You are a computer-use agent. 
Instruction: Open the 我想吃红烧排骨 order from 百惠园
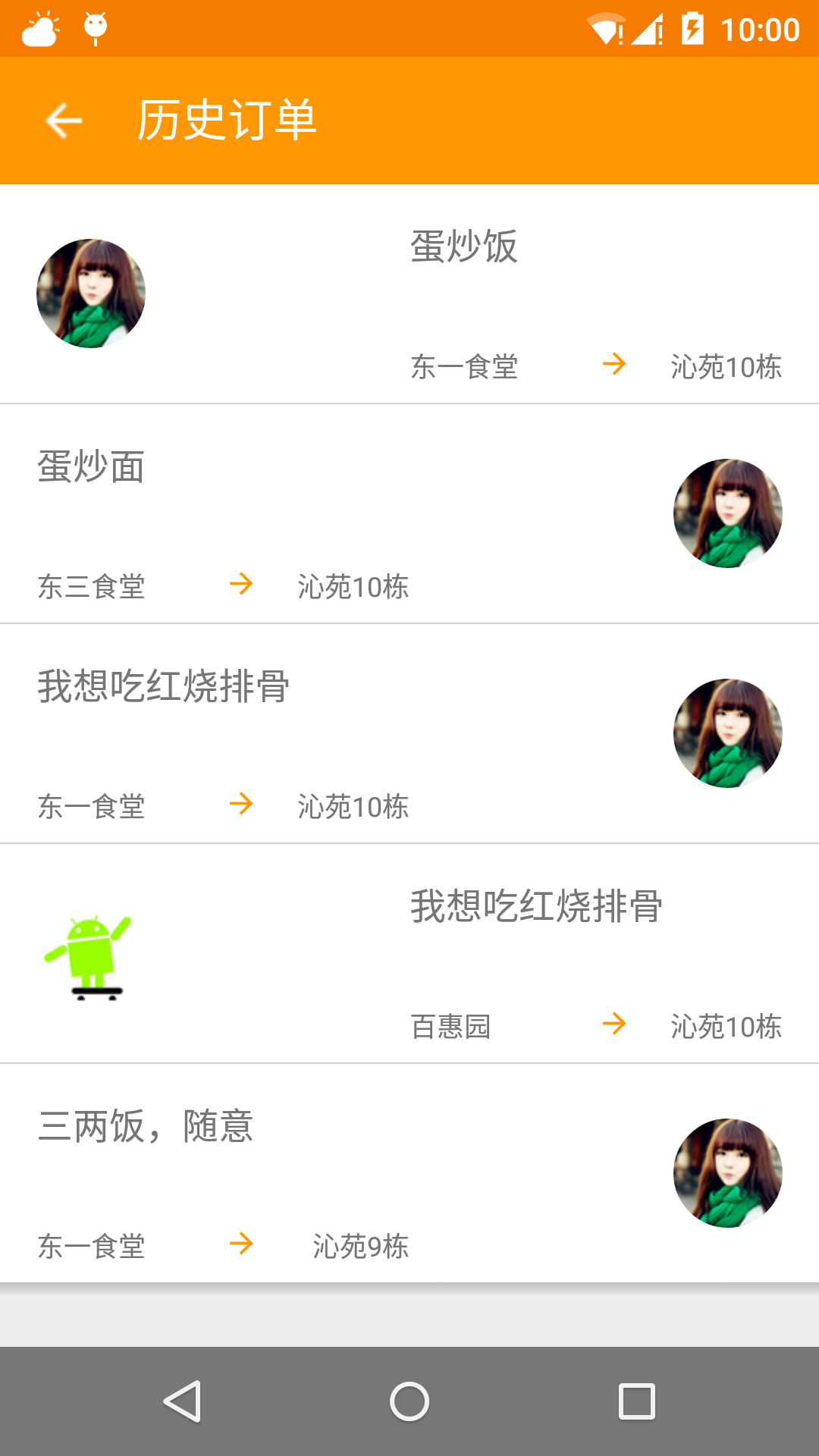click(409, 954)
